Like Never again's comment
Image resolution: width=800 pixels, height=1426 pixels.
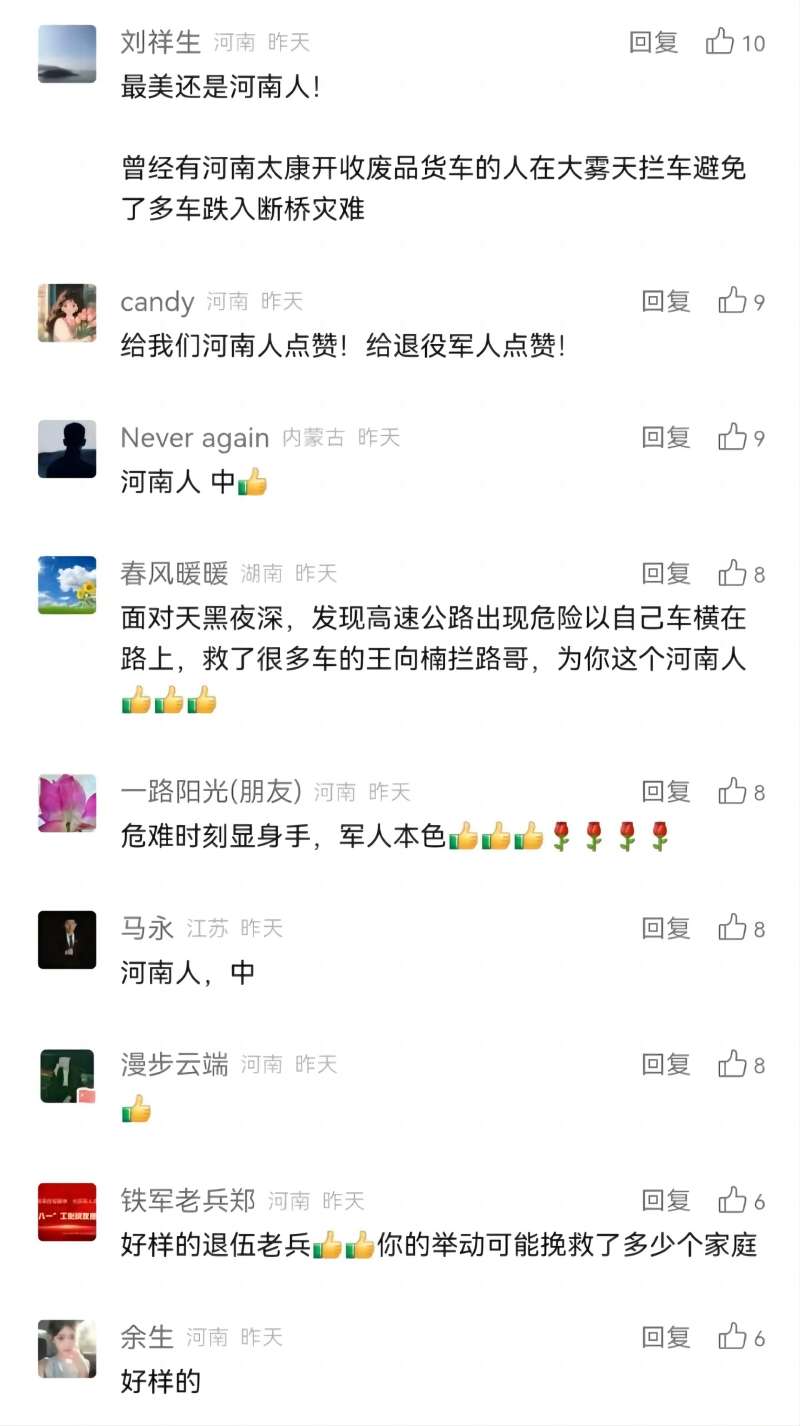pos(741,437)
